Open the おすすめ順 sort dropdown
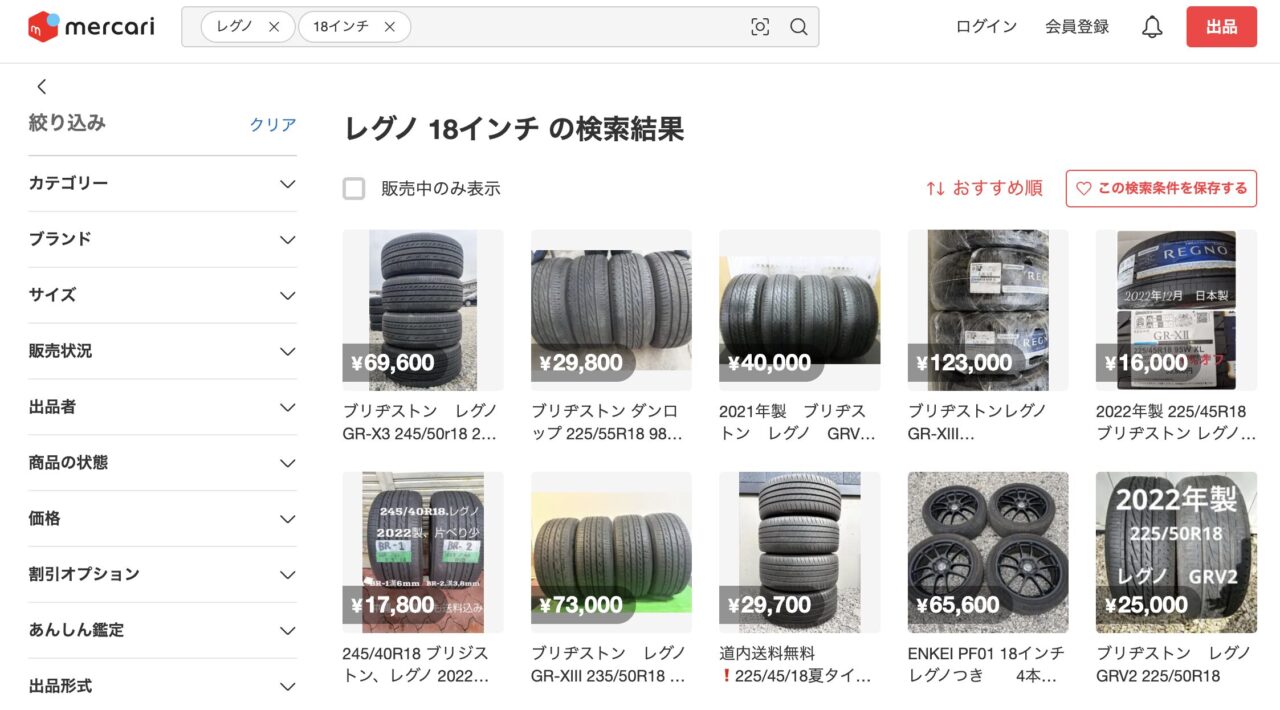The width and height of the screenshot is (1280, 710). 984,188
